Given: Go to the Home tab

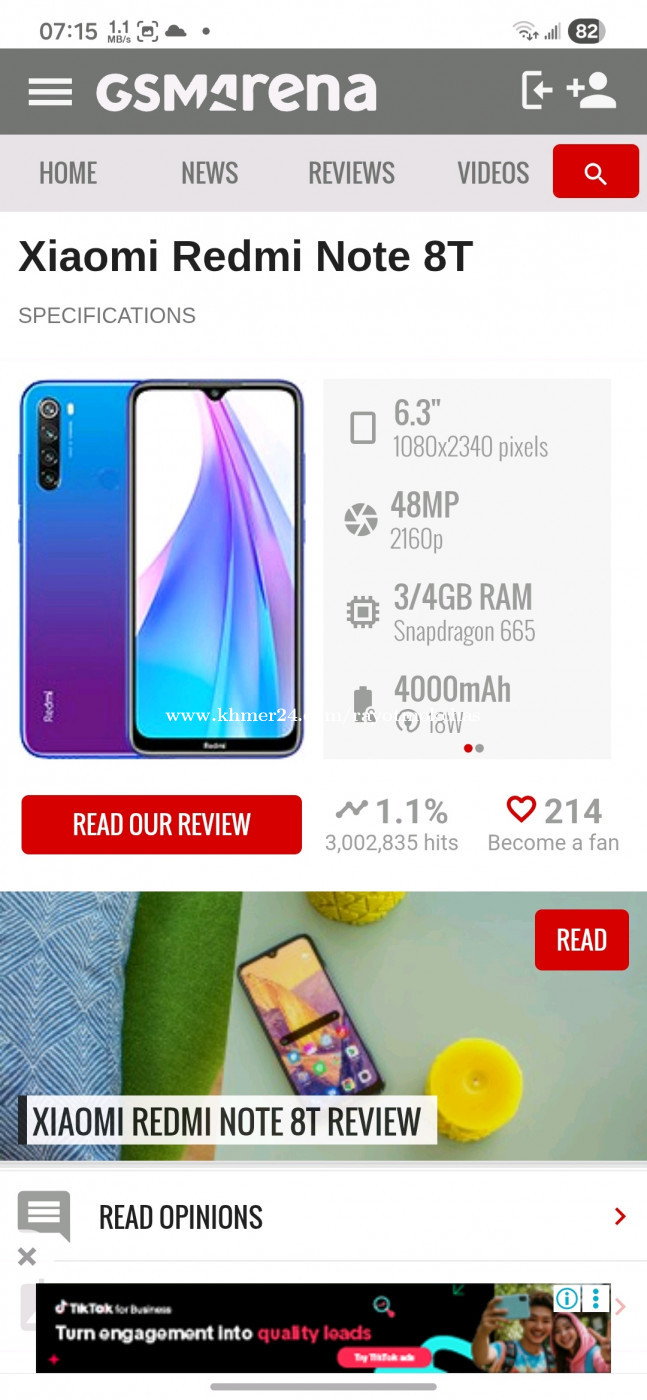Looking at the screenshot, I should pyautogui.click(x=68, y=173).
